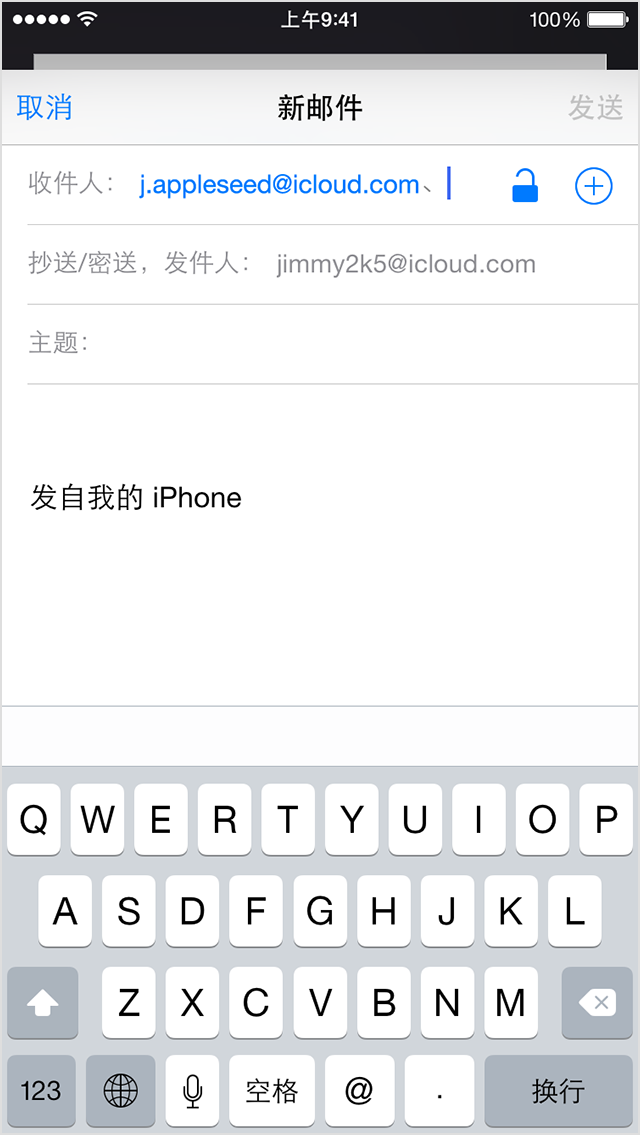The image size is (640, 1136).
Task: Enable the shift key
Action: tap(42, 1002)
